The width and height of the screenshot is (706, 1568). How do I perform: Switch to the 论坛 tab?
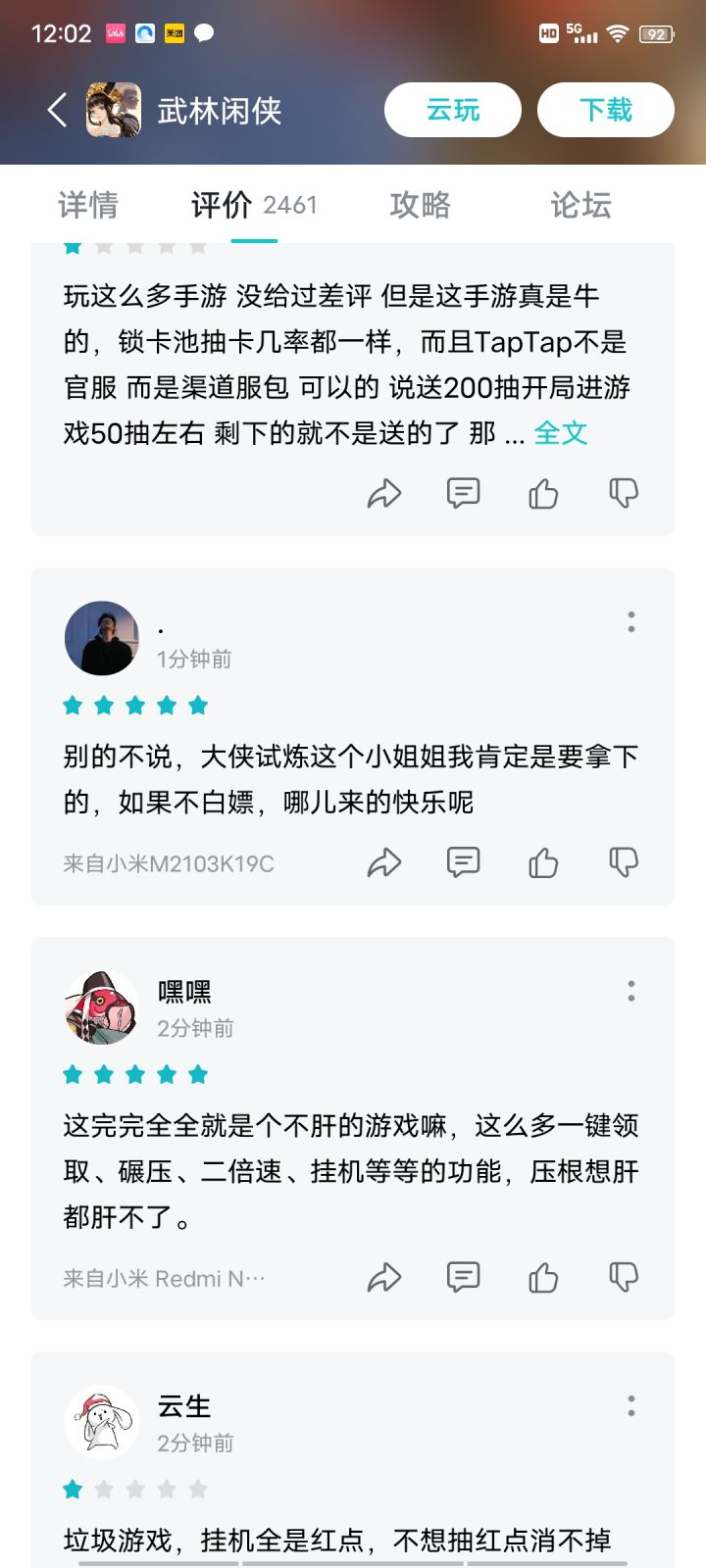point(580,205)
